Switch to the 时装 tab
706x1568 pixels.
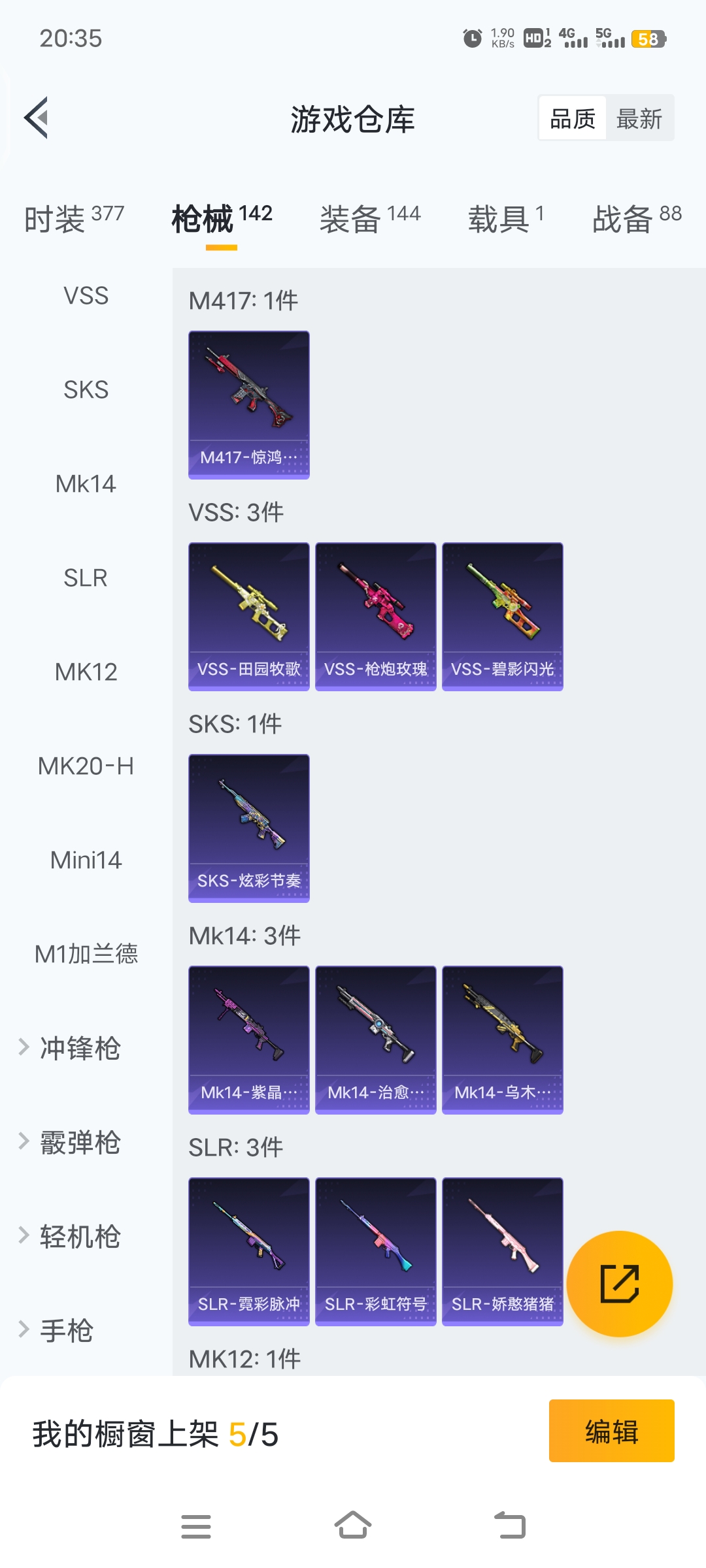tap(74, 218)
